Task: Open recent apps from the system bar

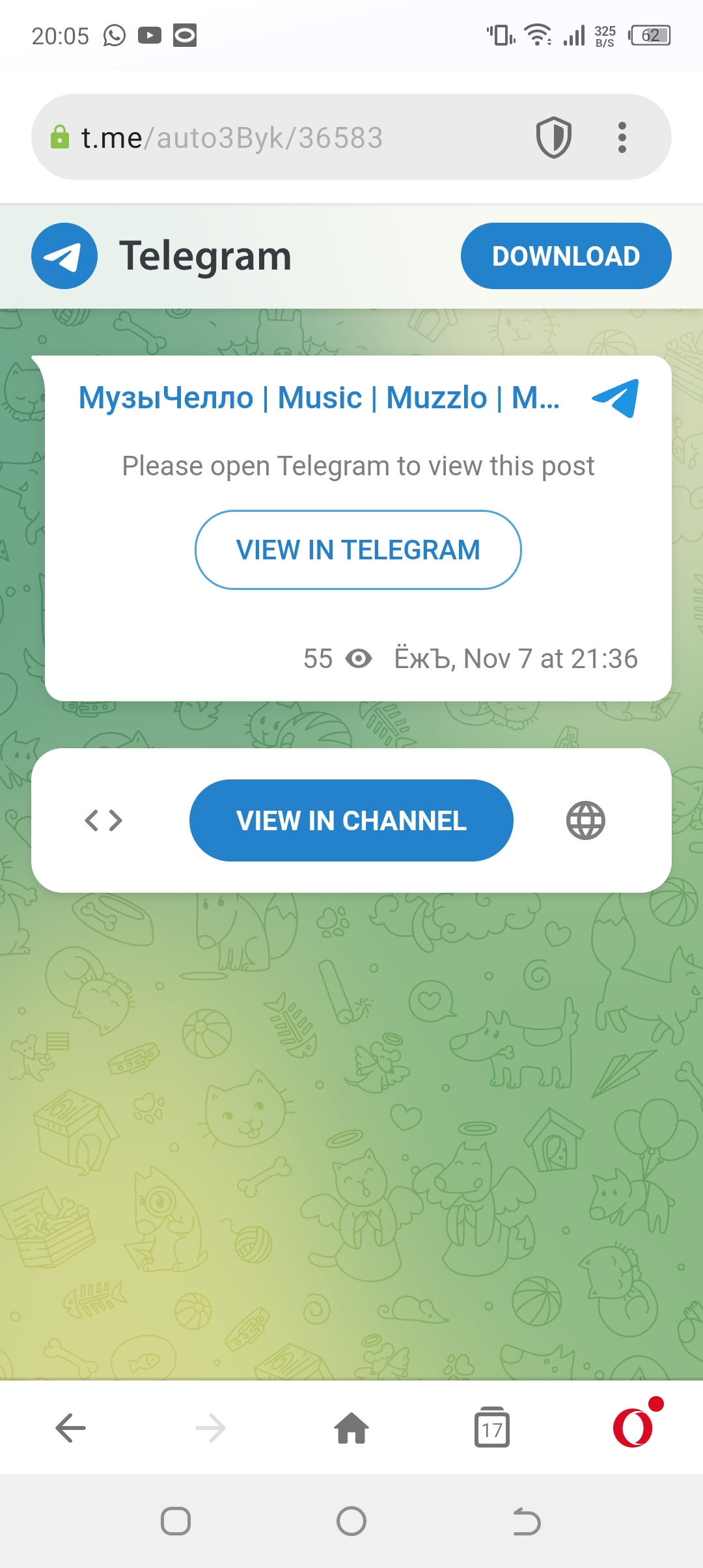Action: (x=176, y=1522)
